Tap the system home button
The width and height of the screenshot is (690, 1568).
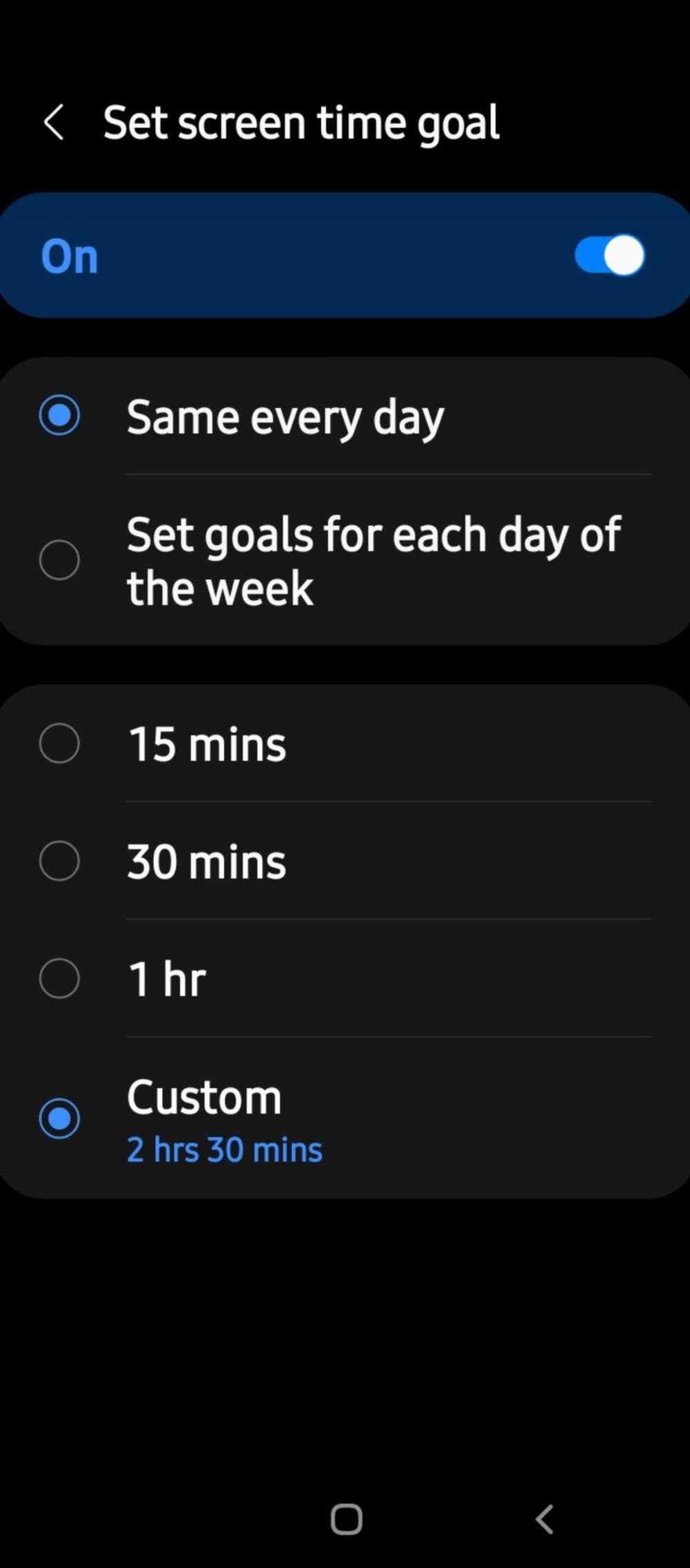[346, 1519]
